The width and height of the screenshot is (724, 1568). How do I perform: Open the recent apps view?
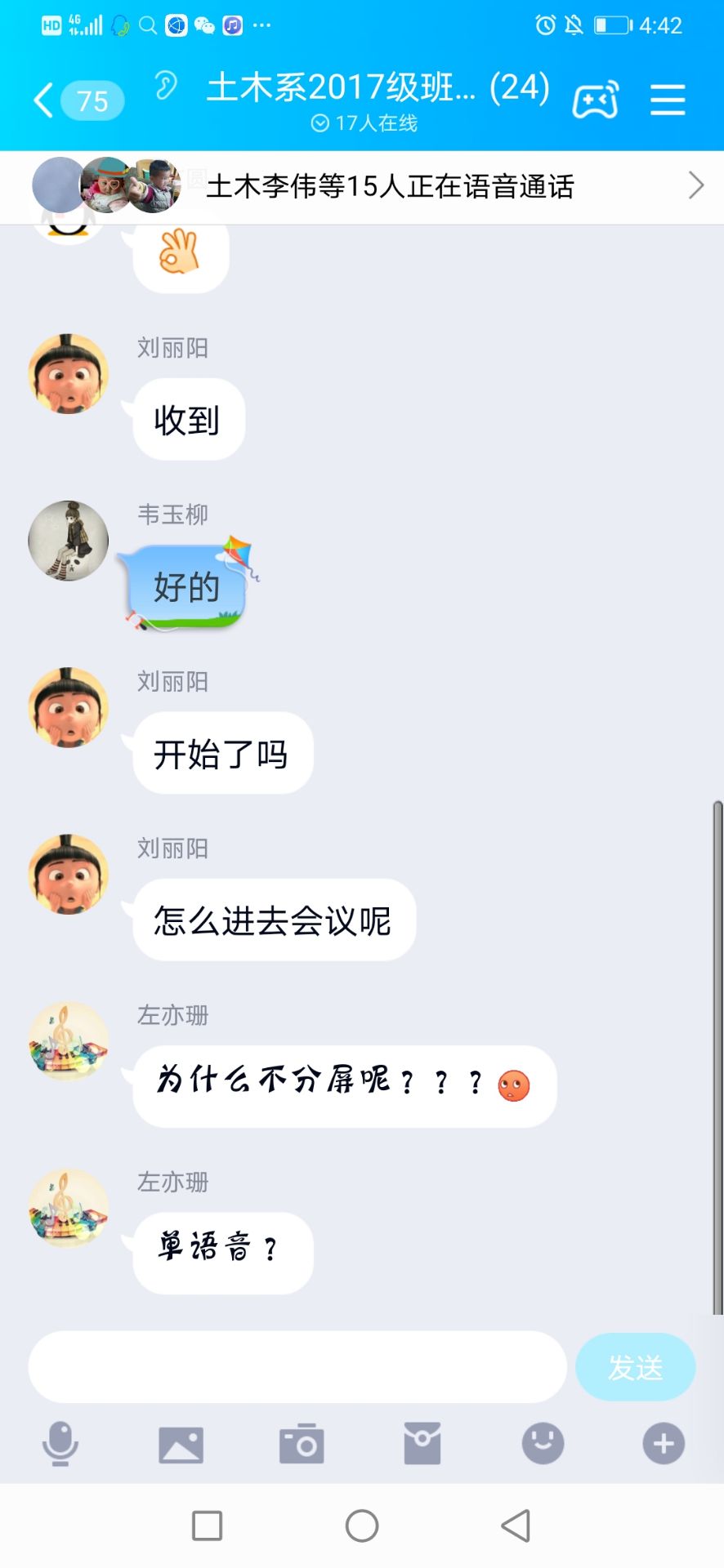[207, 1525]
